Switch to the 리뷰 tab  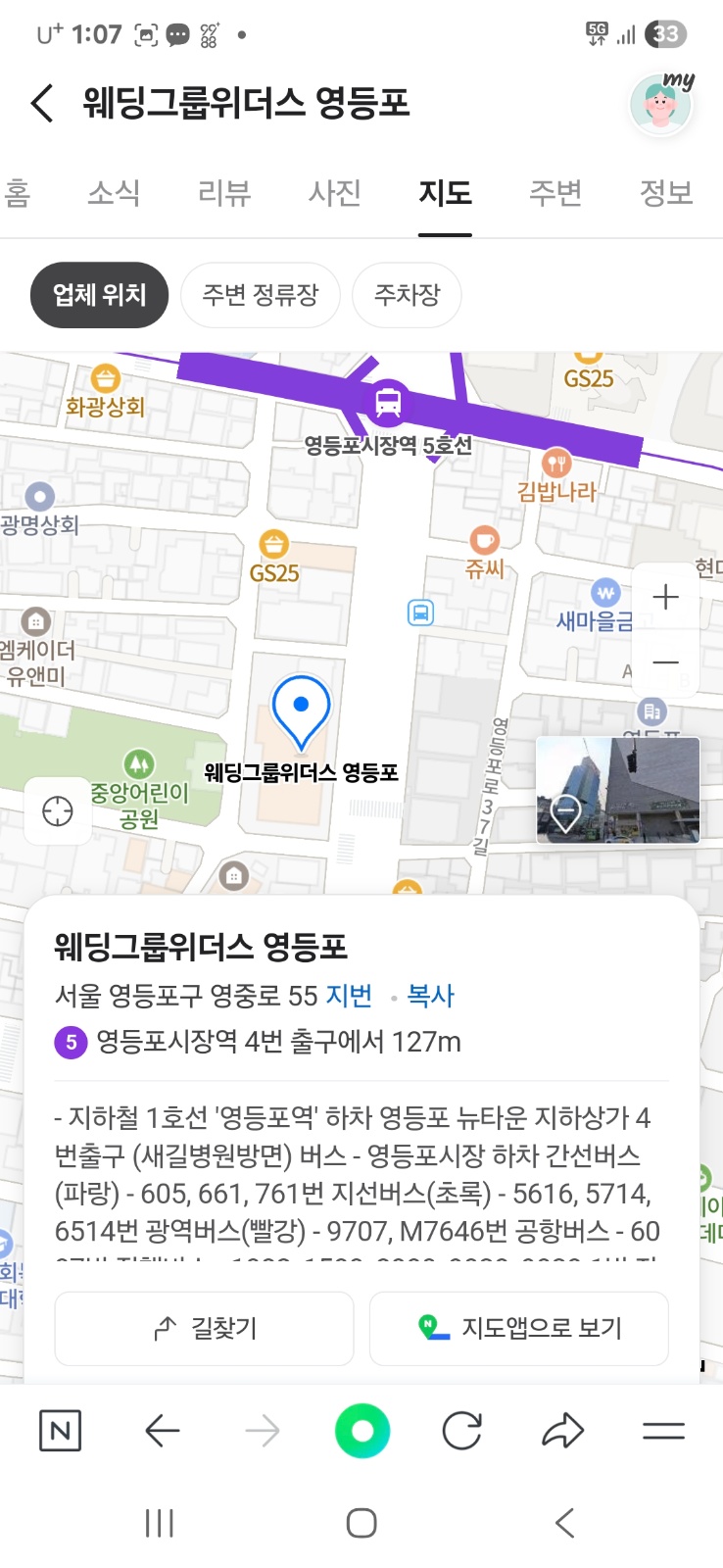pos(223,193)
